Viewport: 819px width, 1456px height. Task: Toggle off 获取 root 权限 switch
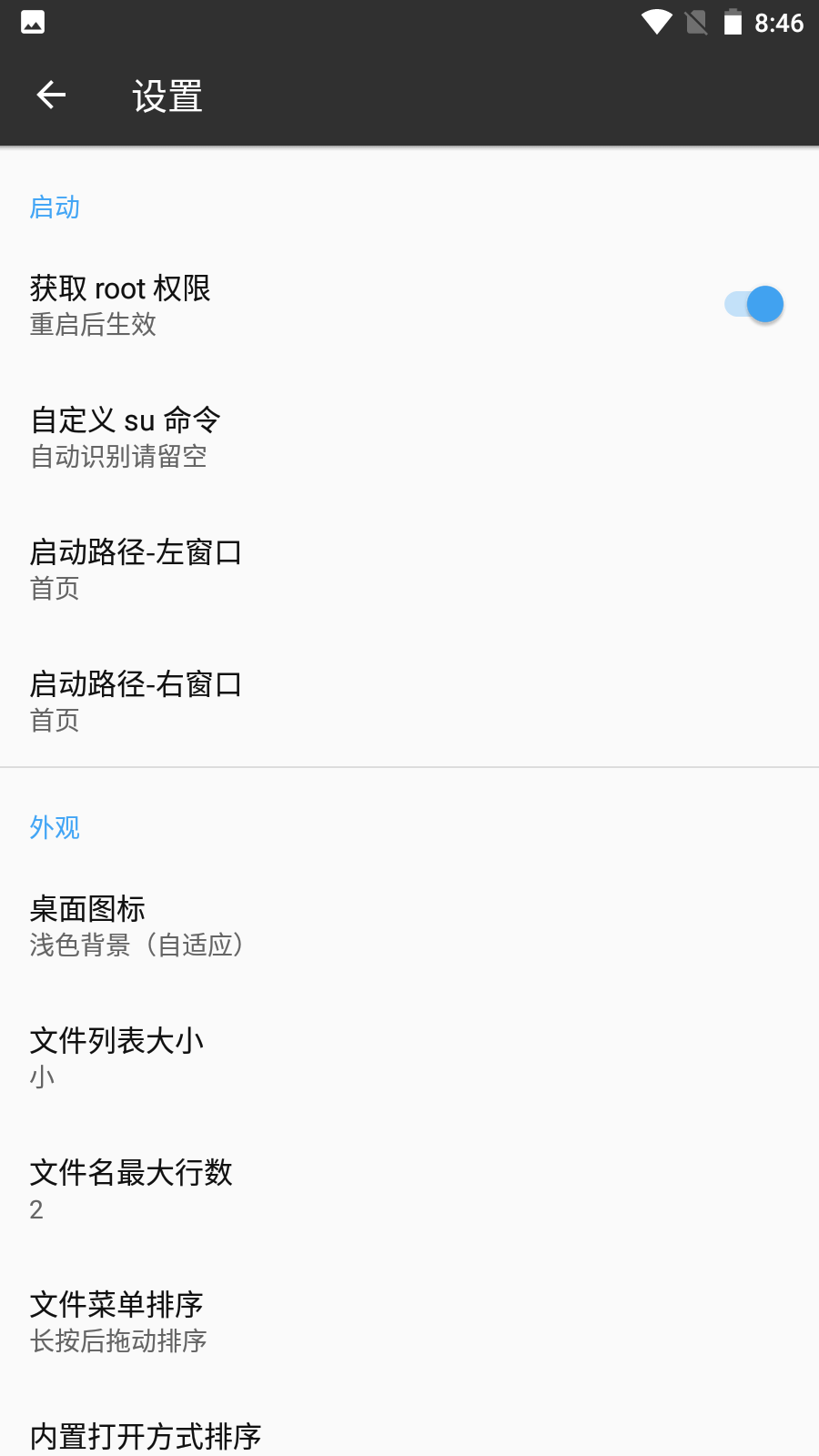click(x=753, y=304)
